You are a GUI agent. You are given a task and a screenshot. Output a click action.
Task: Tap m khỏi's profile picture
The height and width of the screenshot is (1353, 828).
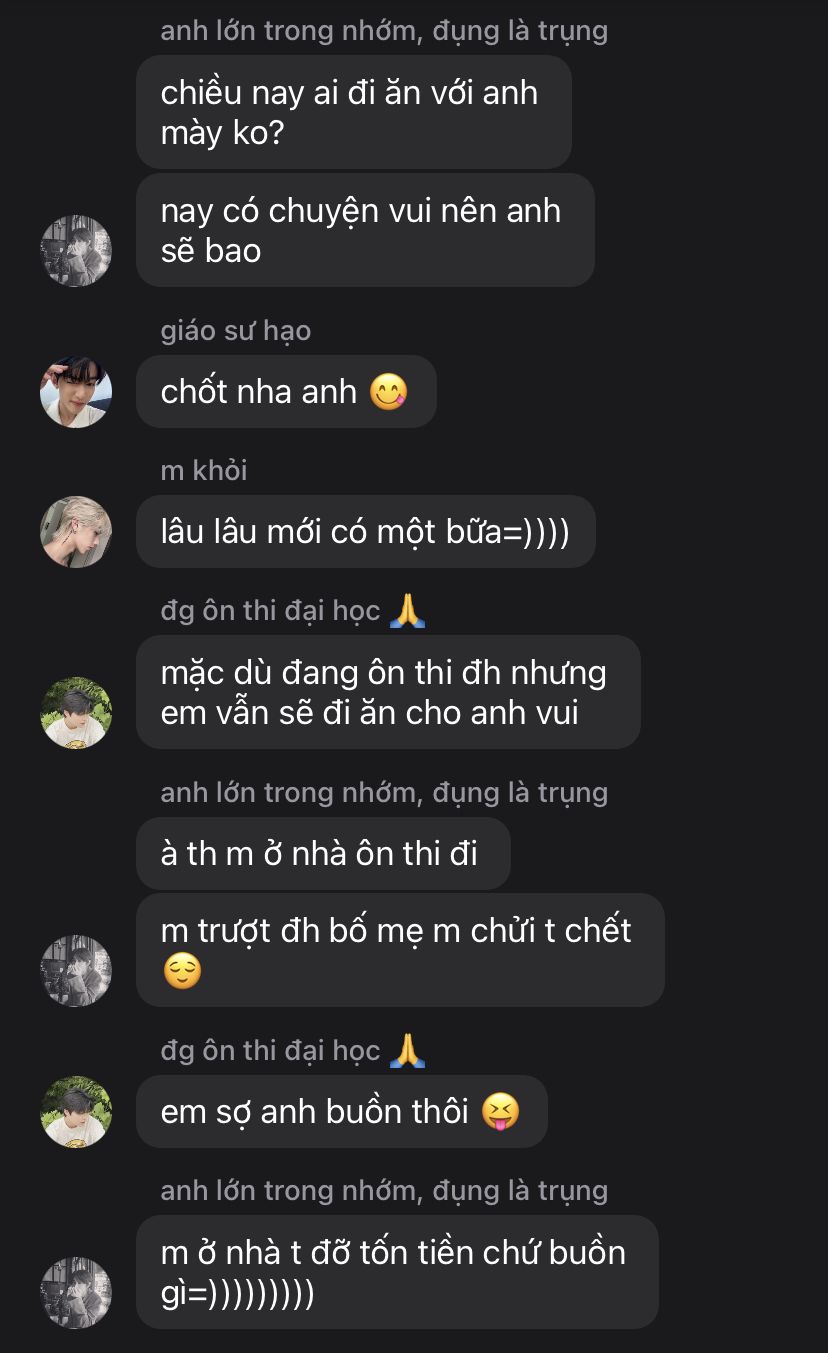76,532
